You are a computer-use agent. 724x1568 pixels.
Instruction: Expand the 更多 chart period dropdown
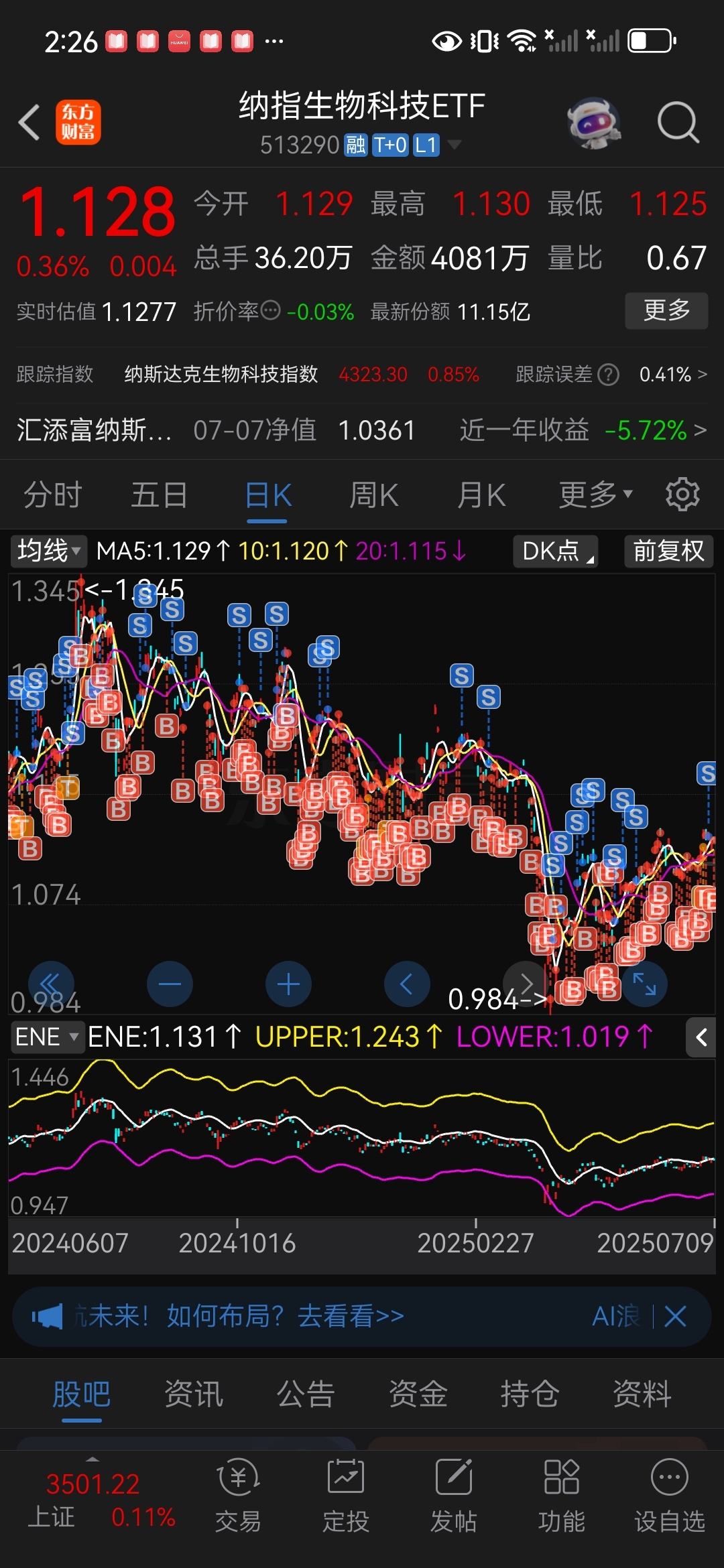tap(594, 494)
